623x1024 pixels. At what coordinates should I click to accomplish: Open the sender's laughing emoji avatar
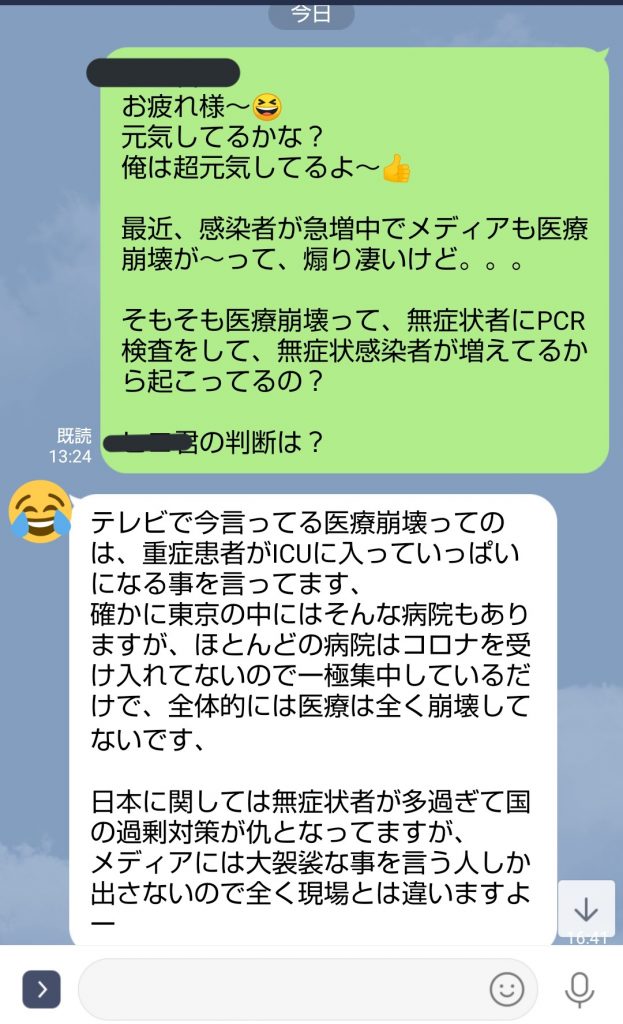point(39,511)
